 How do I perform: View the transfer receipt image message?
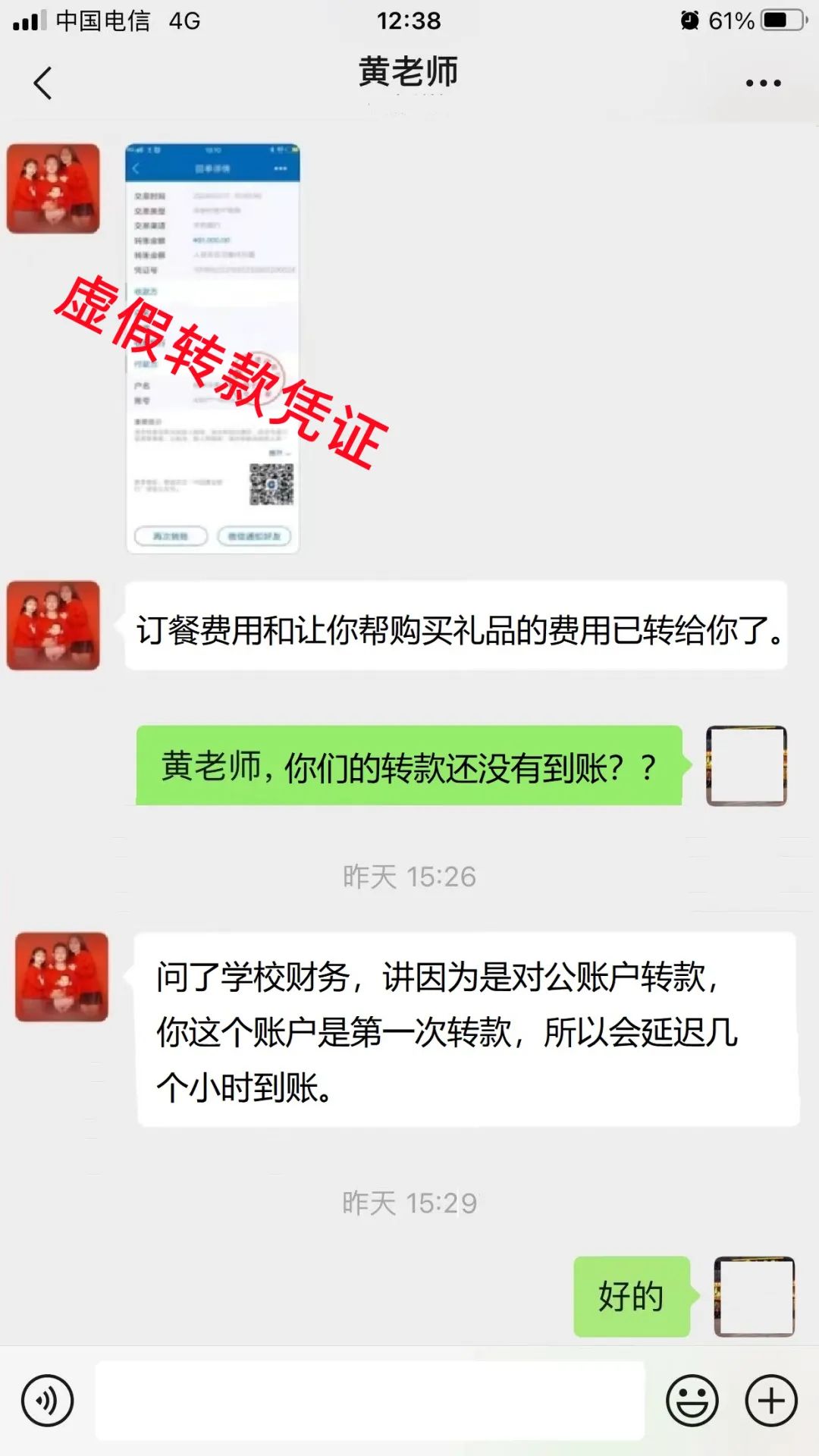pos(212,348)
